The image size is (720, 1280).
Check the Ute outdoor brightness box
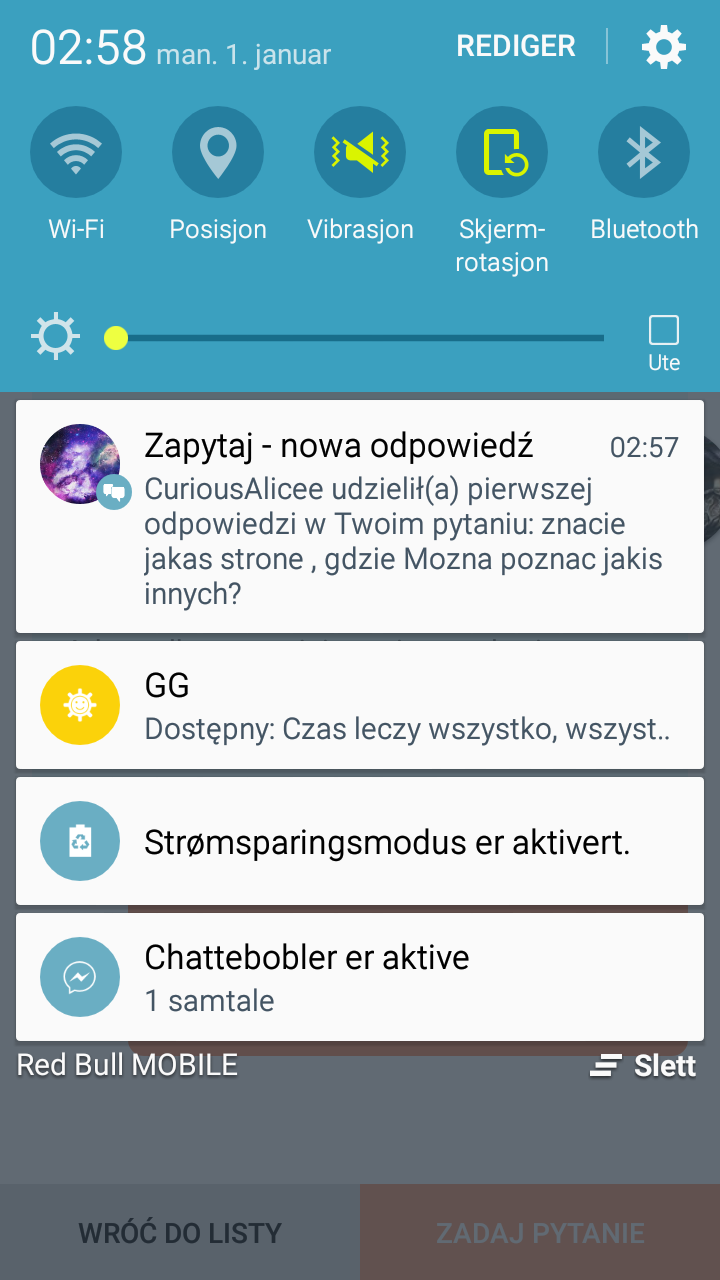click(x=664, y=331)
